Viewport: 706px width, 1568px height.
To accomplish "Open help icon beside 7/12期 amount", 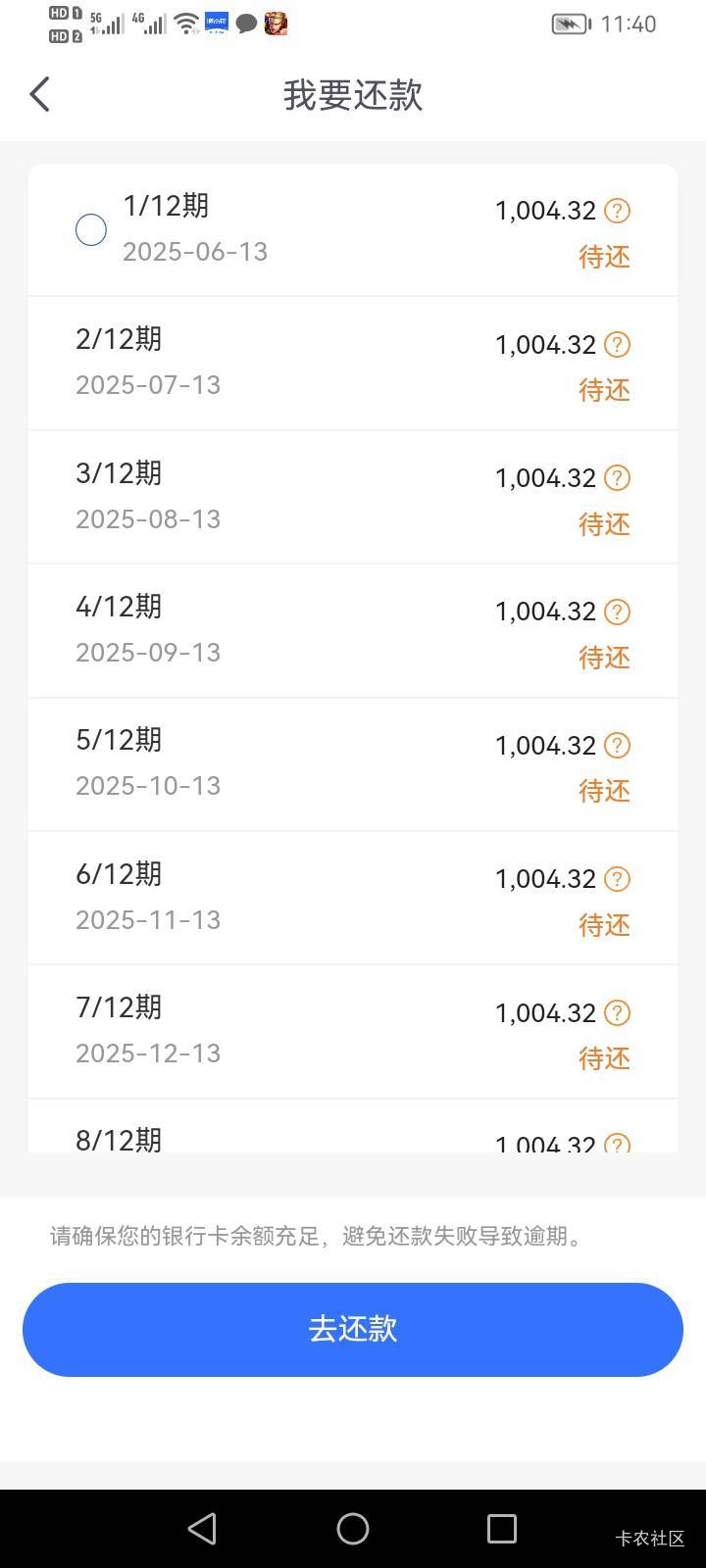I will point(617,1012).
